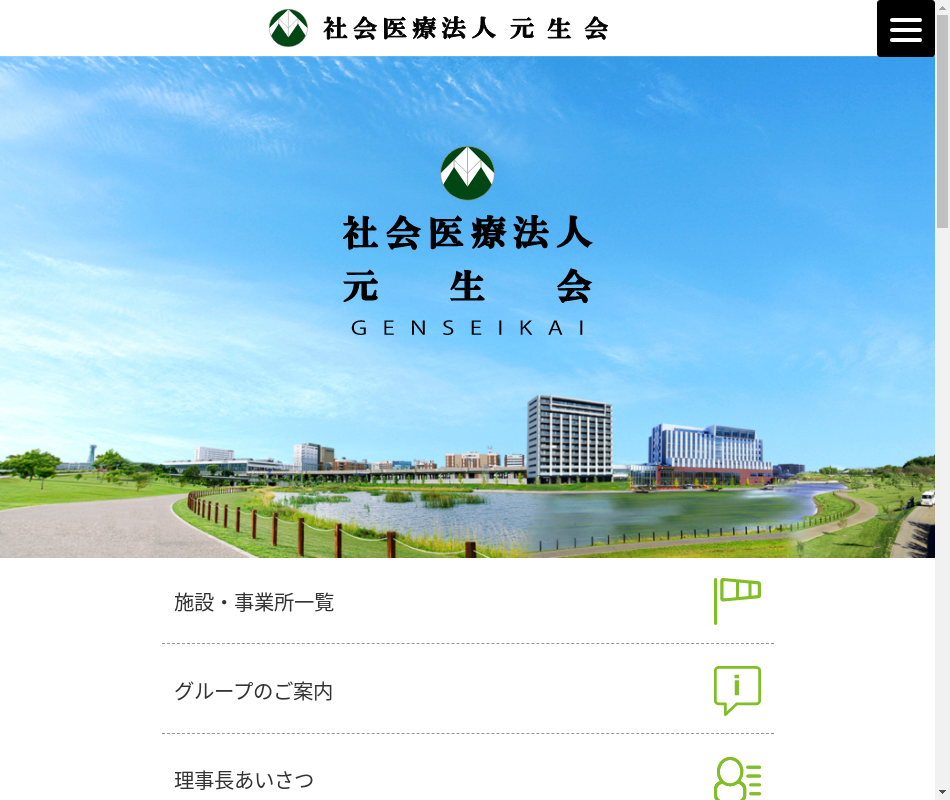The width and height of the screenshot is (950, 800).
Task: Open 施設・事業所一覧
Action: coord(467,602)
